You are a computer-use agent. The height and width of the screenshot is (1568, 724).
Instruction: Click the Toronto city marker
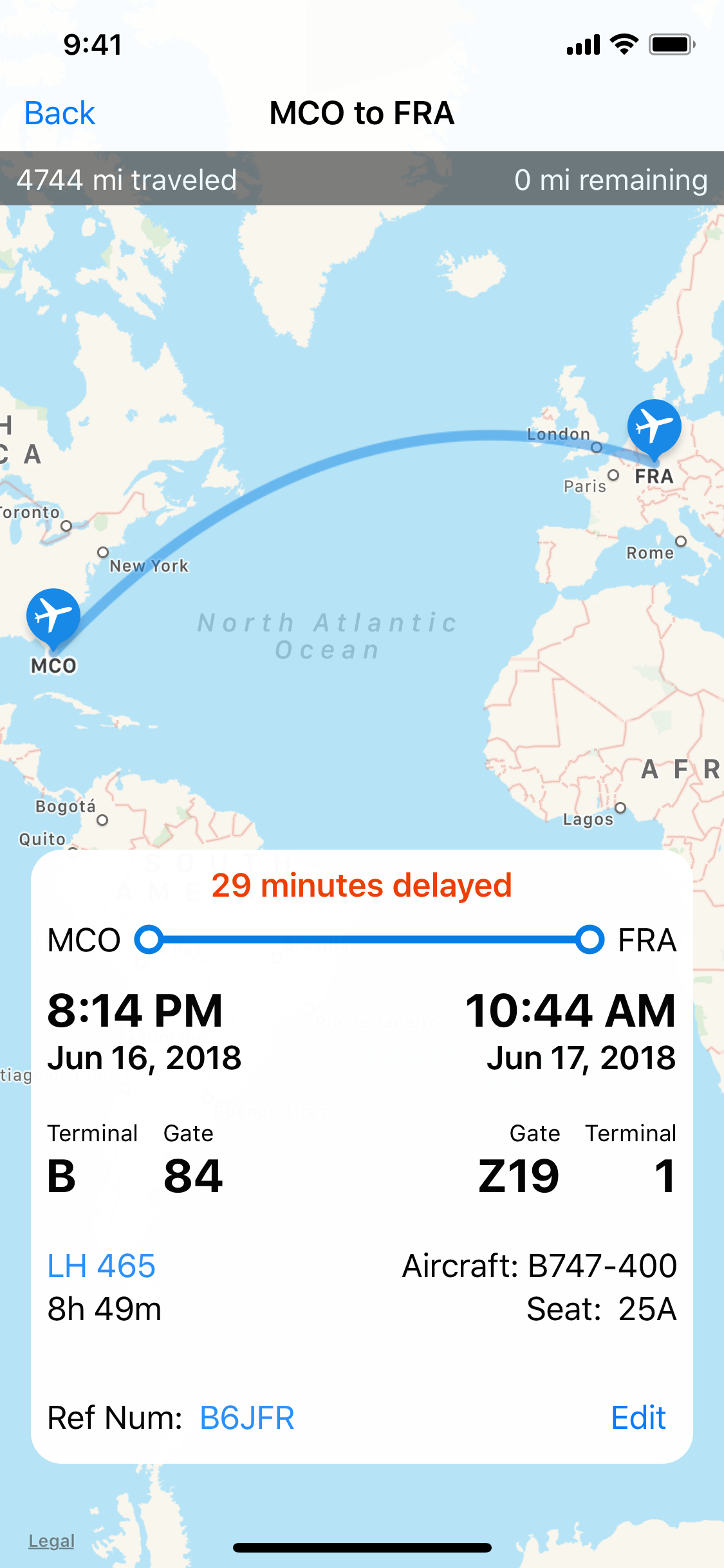click(x=66, y=526)
